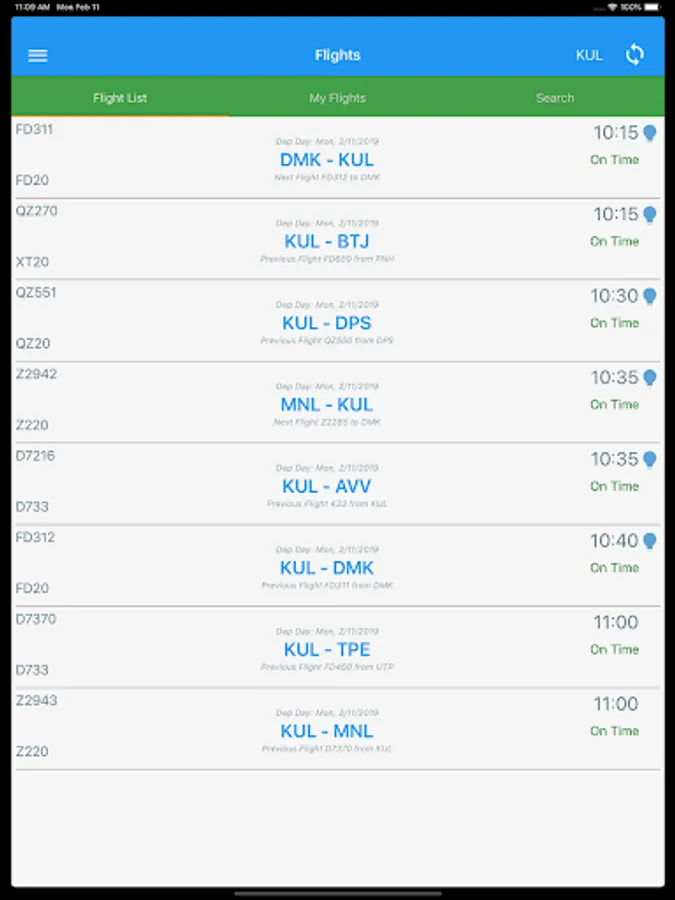Open flight D7216 KUL - AVV
This screenshot has height=900, width=675.
pos(327,487)
